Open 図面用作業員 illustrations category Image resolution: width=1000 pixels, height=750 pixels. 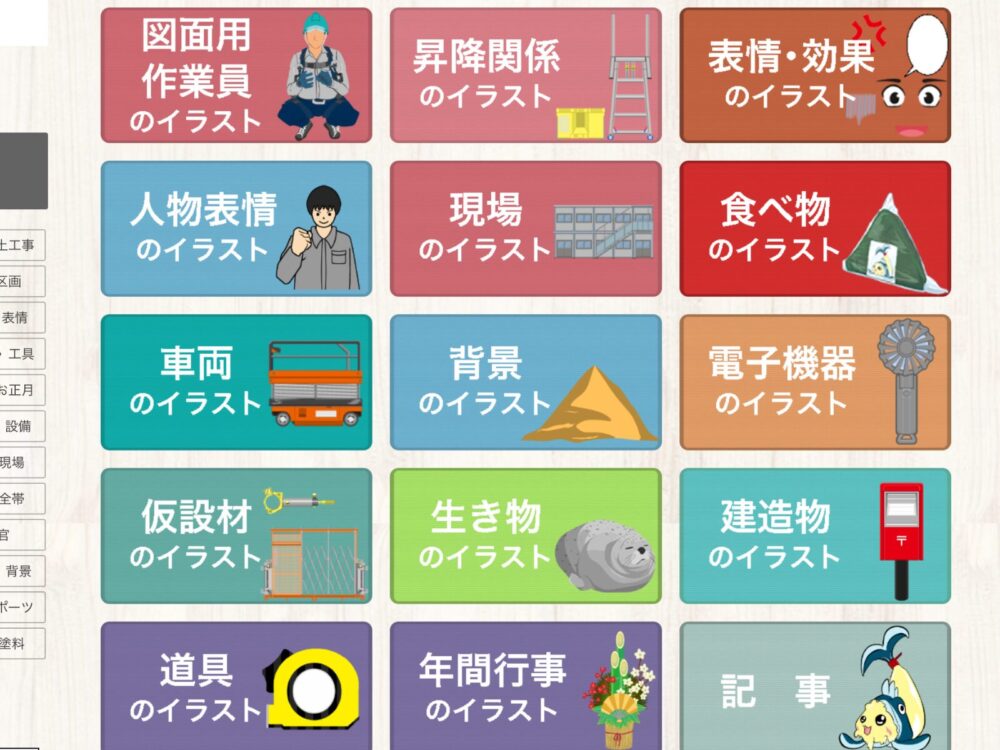pyautogui.click(x=236, y=76)
